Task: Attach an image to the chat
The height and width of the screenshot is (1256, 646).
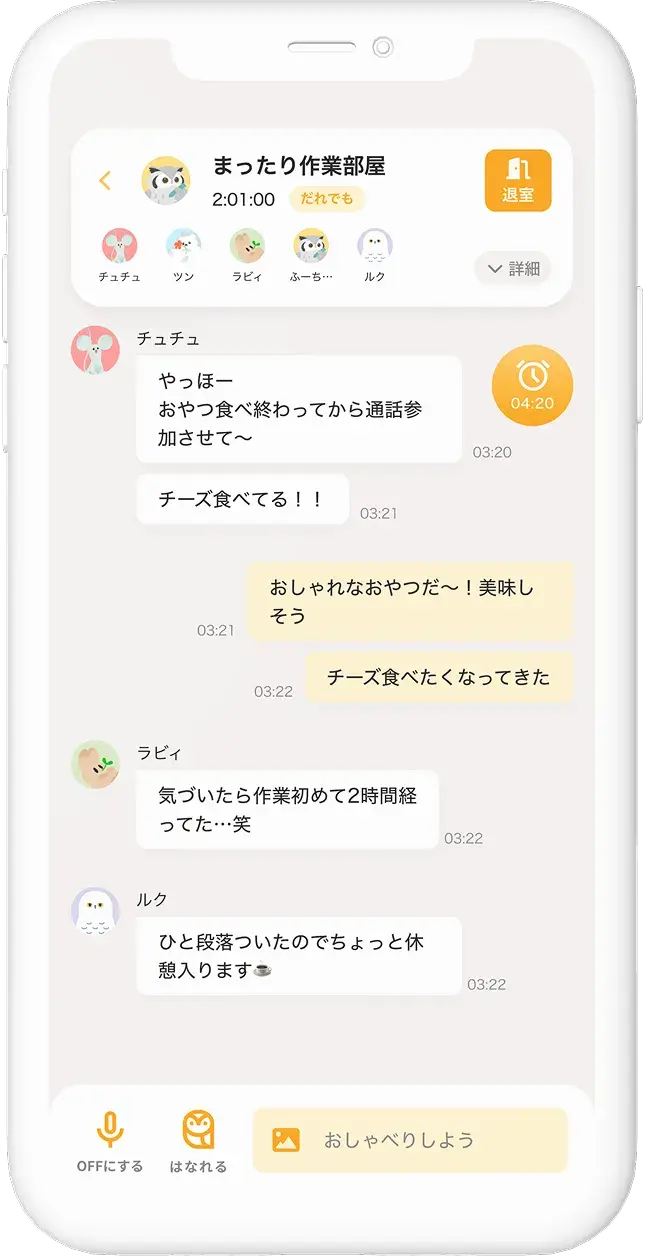Action: point(286,1140)
